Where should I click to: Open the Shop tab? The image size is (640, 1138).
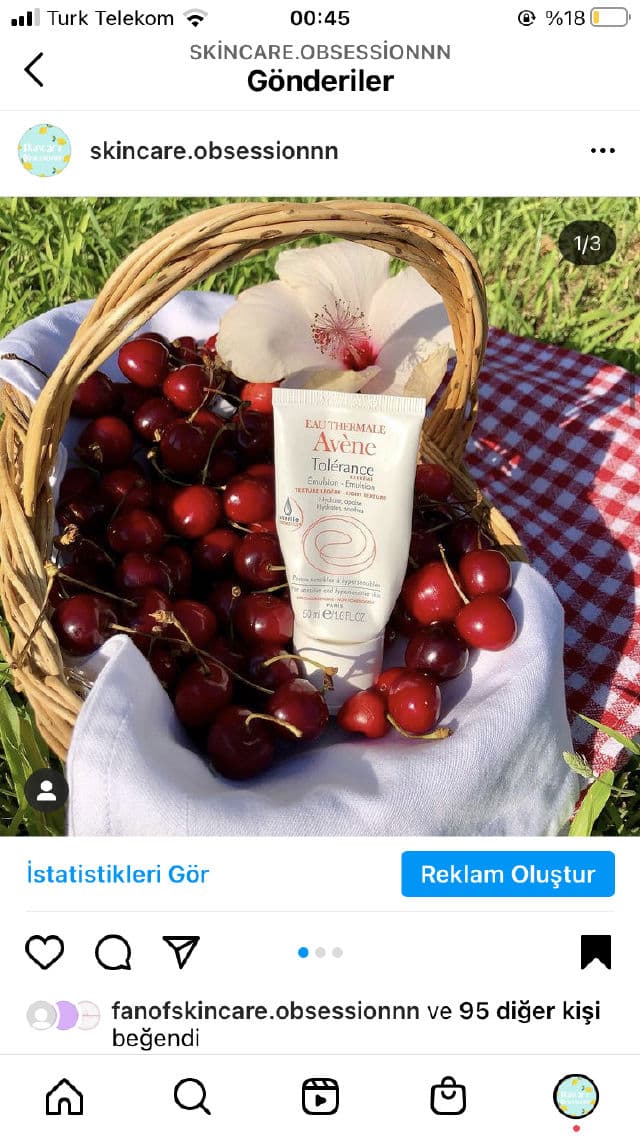[x=448, y=1097]
